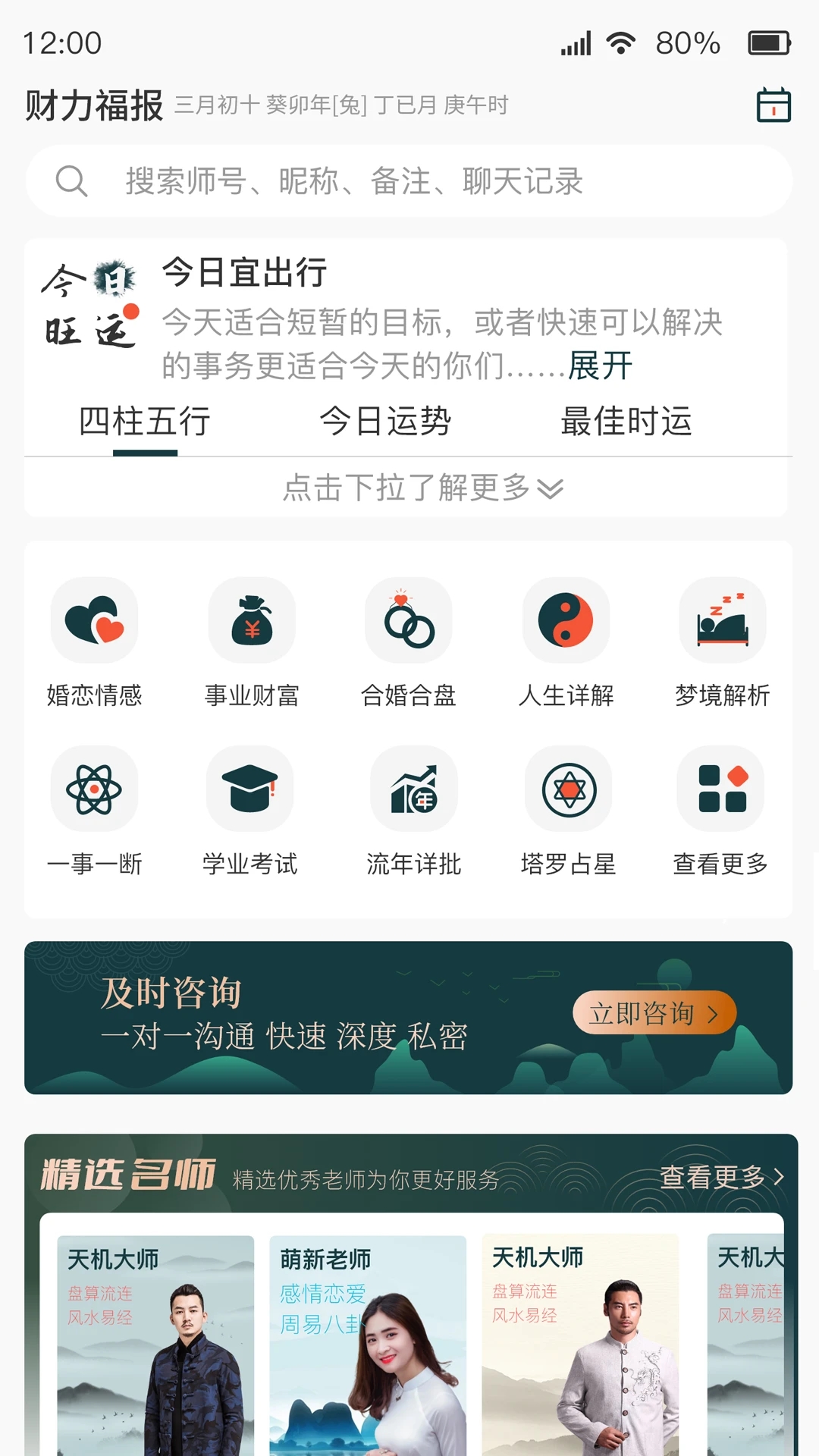
Task: Open the 萌新老师 teacher card
Action: click(x=368, y=1344)
